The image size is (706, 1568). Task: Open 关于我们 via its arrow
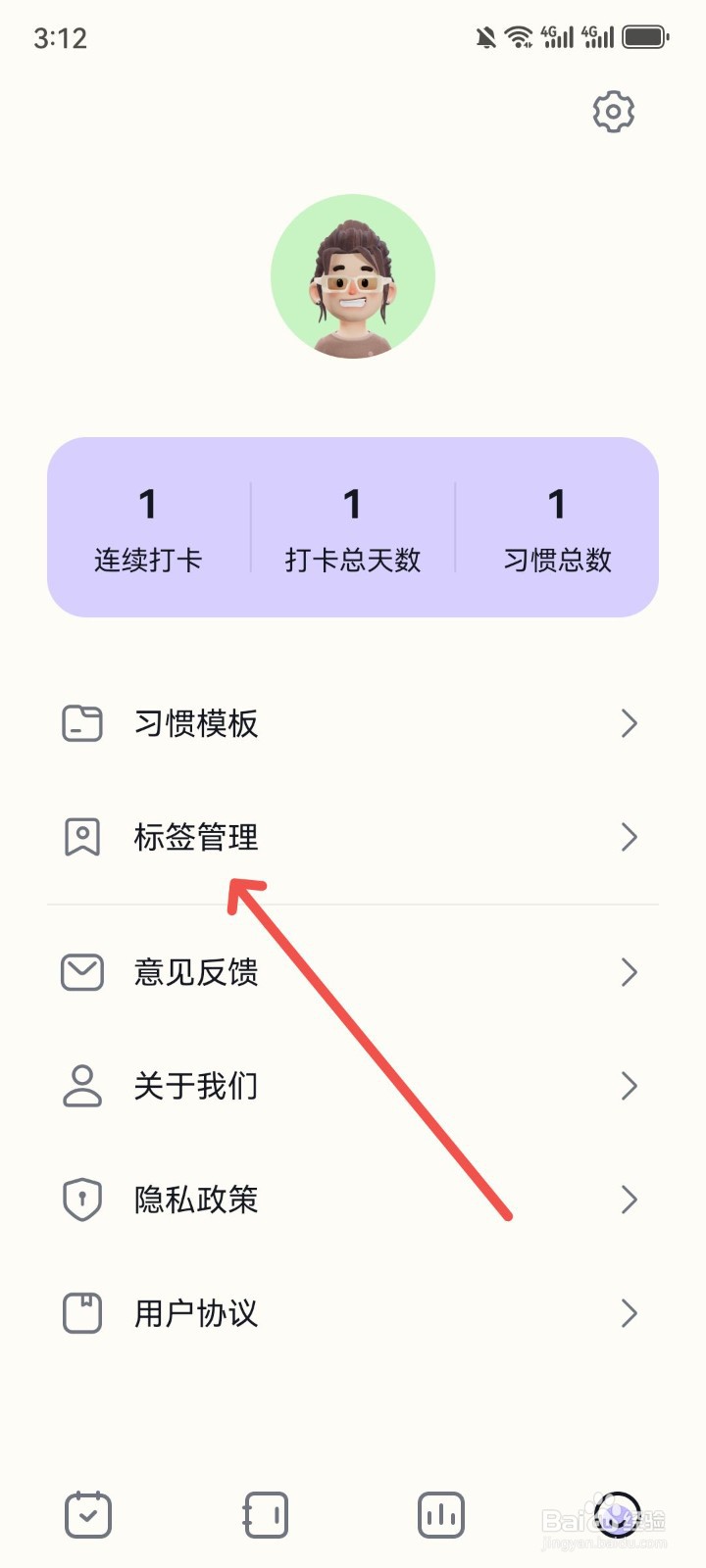tap(630, 1086)
